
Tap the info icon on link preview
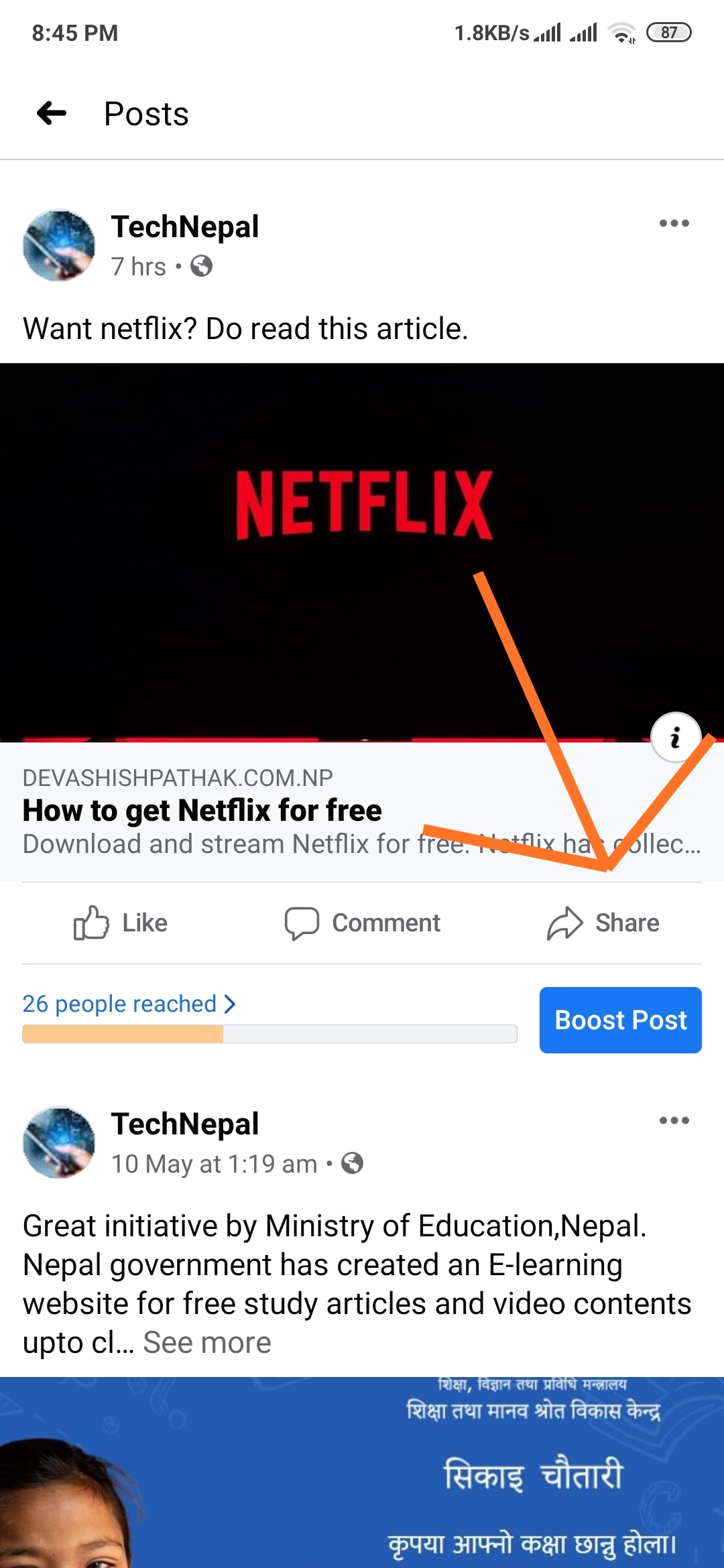676,738
